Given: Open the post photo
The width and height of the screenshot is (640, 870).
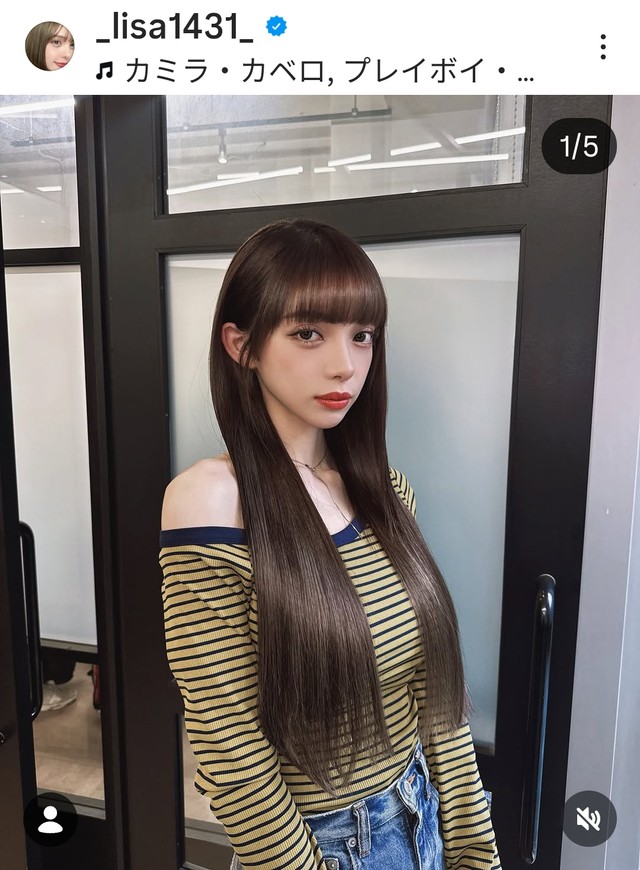Looking at the screenshot, I should 320,480.
